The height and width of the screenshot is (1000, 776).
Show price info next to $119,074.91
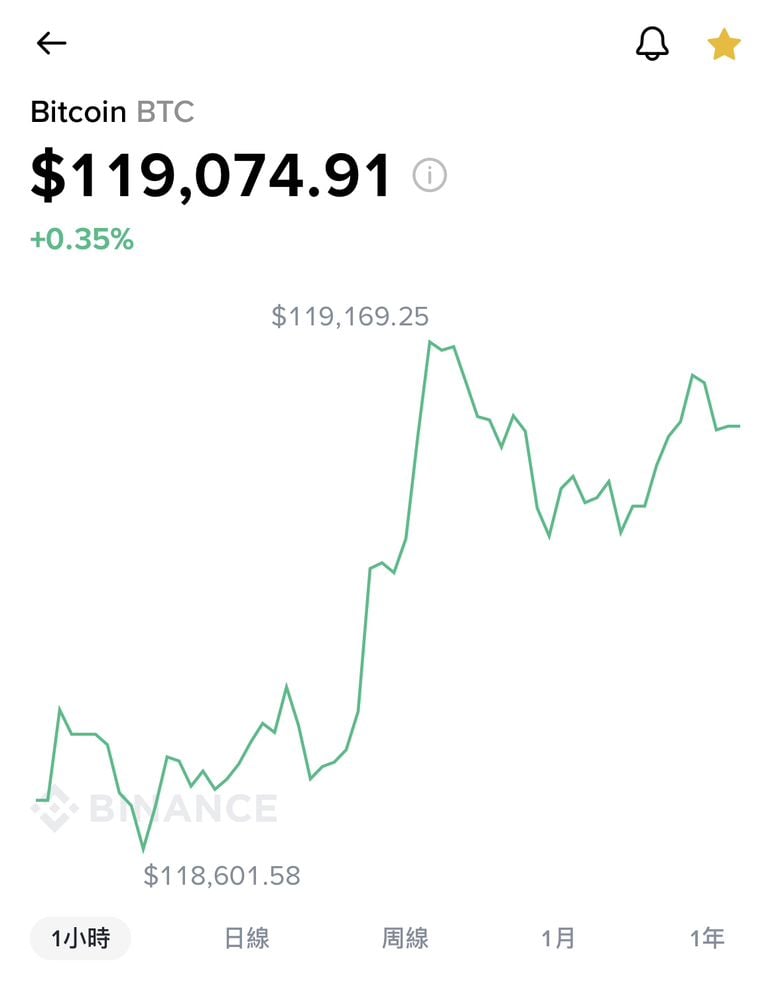430,176
